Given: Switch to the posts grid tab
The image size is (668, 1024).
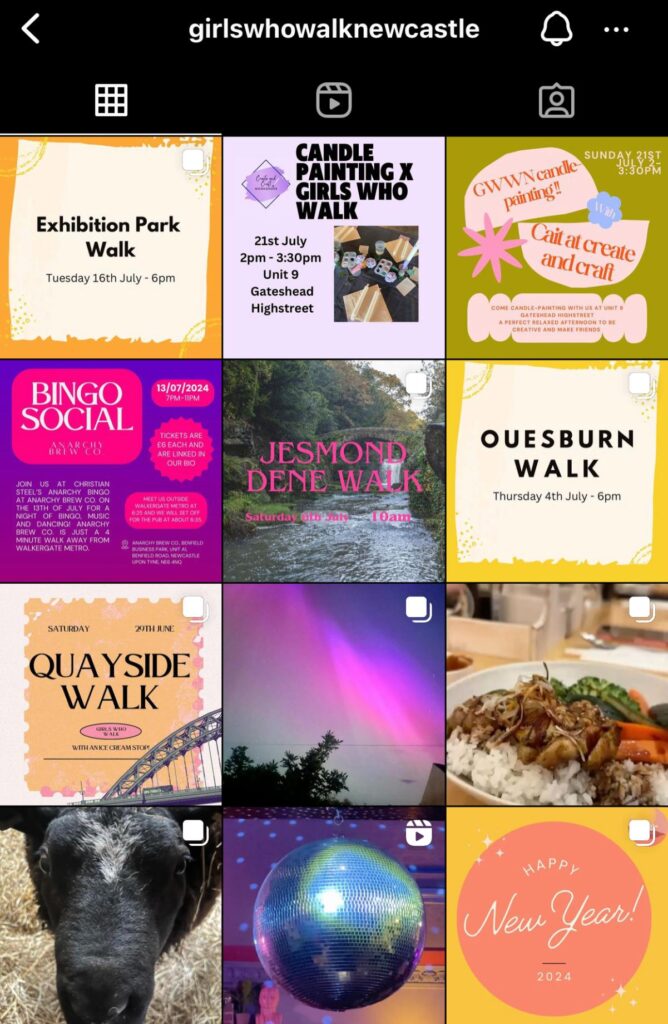Looking at the screenshot, I should coord(111,100).
